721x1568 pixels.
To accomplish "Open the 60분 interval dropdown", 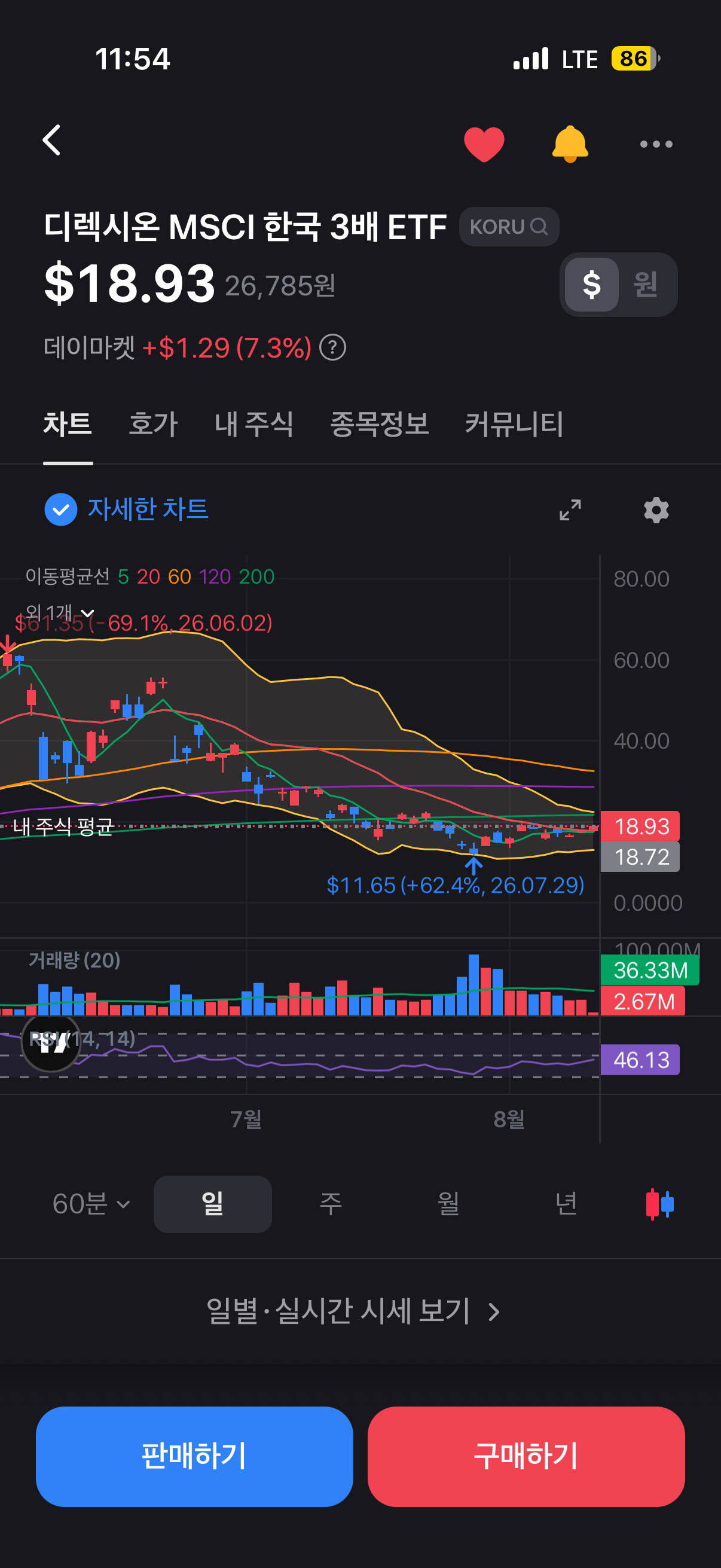I will pyautogui.click(x=91, y=1203).
